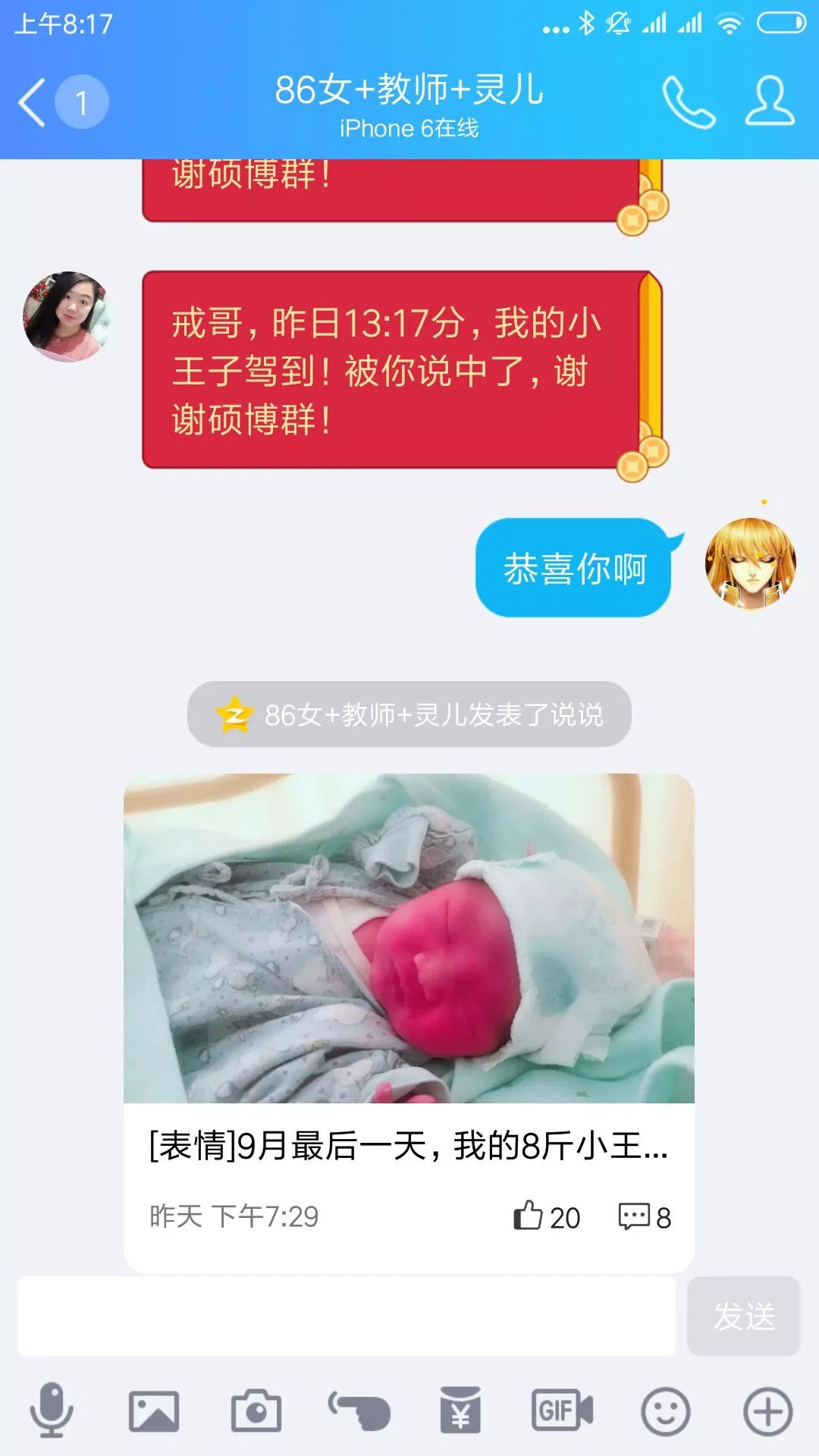This screenshot has width=819, height=1456.
Task: View the 8 comments on the post
Action: [x=644, y=1216]
